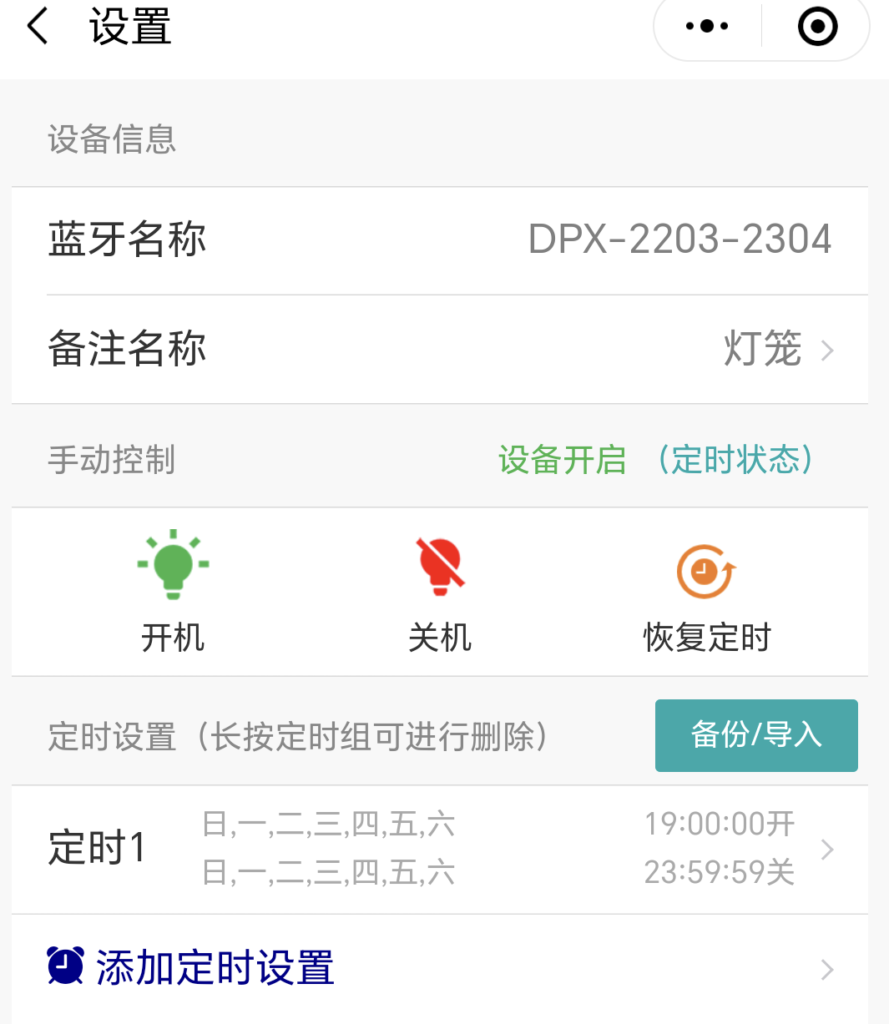The image size is (889, 1024).
Task: Turn on the device with 开机
Action: click(x=173, y=591)
